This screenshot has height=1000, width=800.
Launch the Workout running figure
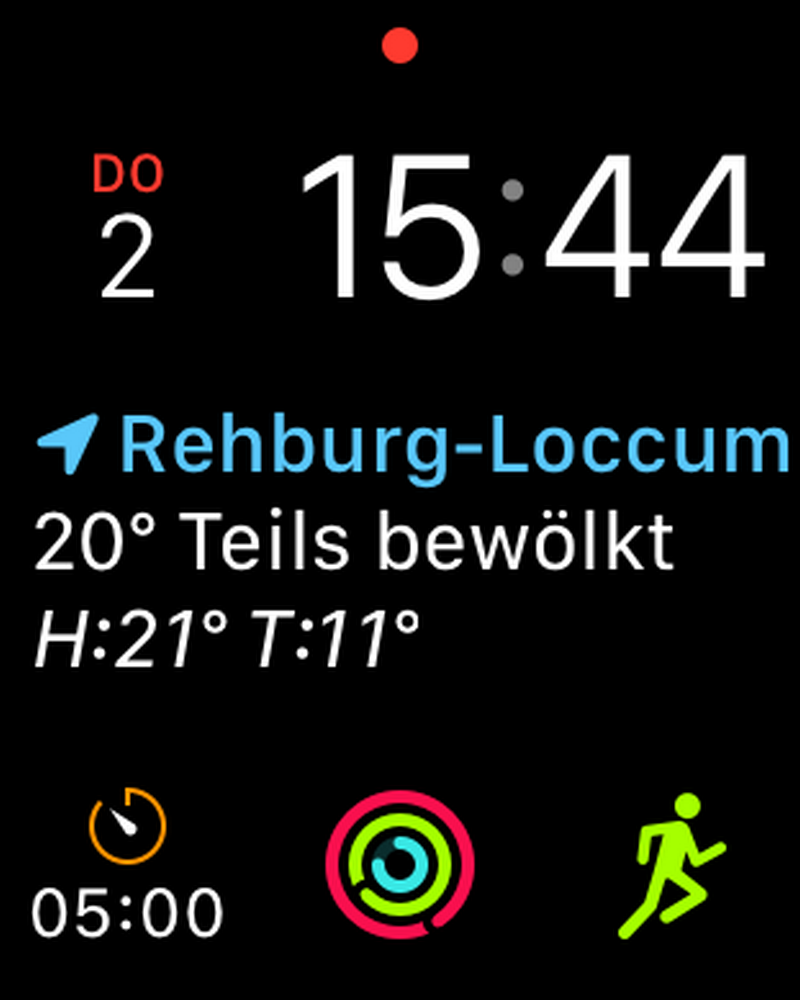tap(672, 865)
